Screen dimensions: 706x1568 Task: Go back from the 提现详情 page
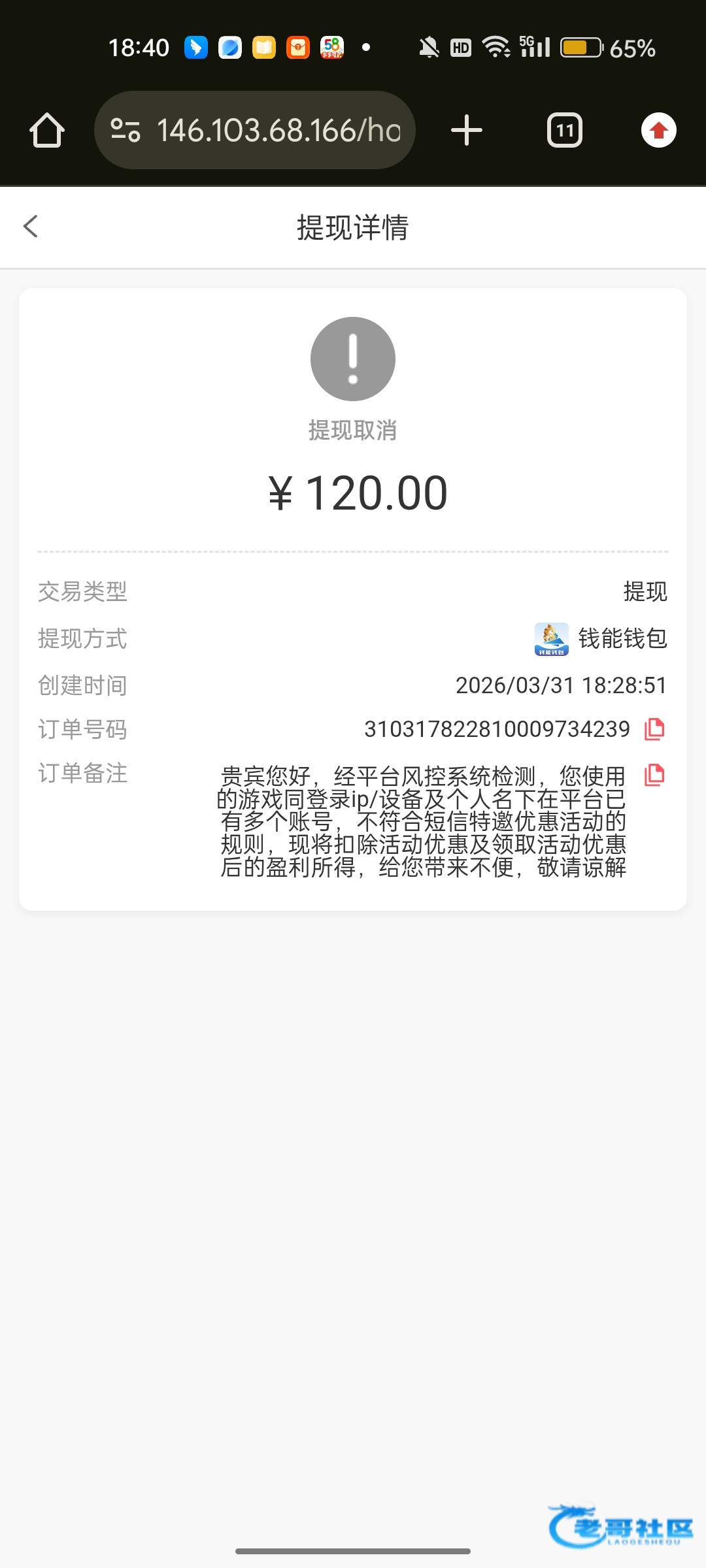pyautogui.click(x=31, y=227)
